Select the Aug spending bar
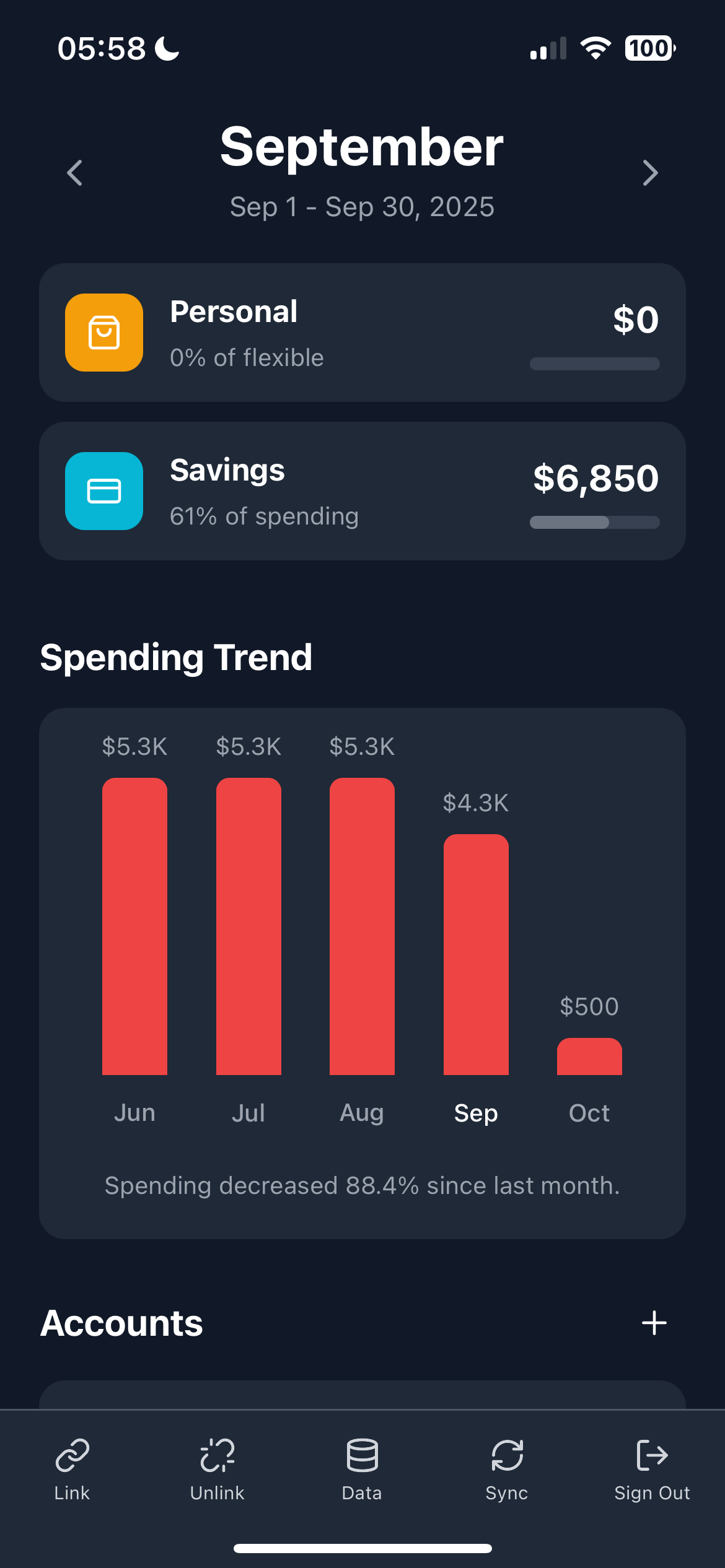The height and width of the screenshot is (1568, 725). point(362,926)
